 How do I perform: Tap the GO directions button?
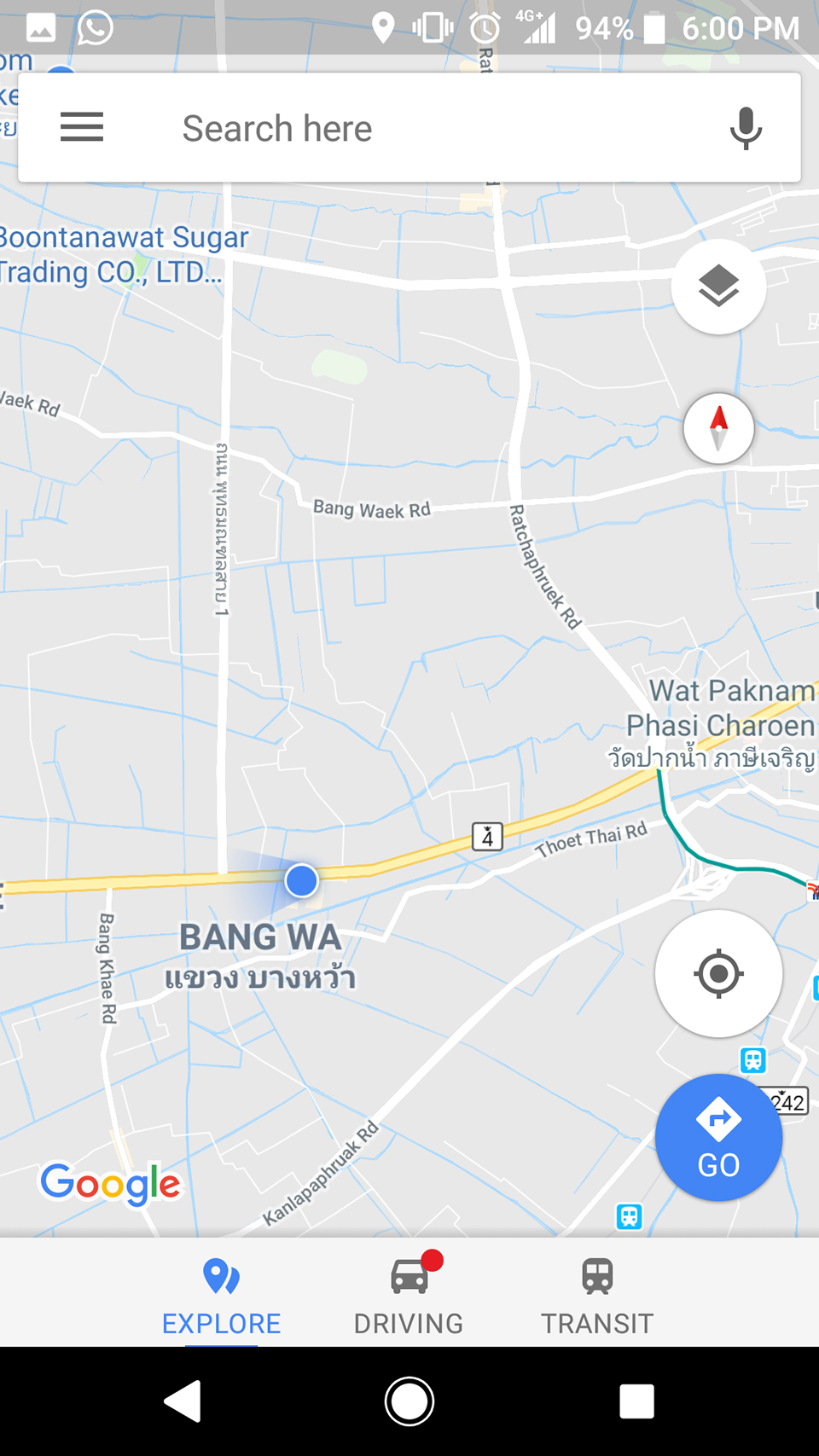point(718,1137)
